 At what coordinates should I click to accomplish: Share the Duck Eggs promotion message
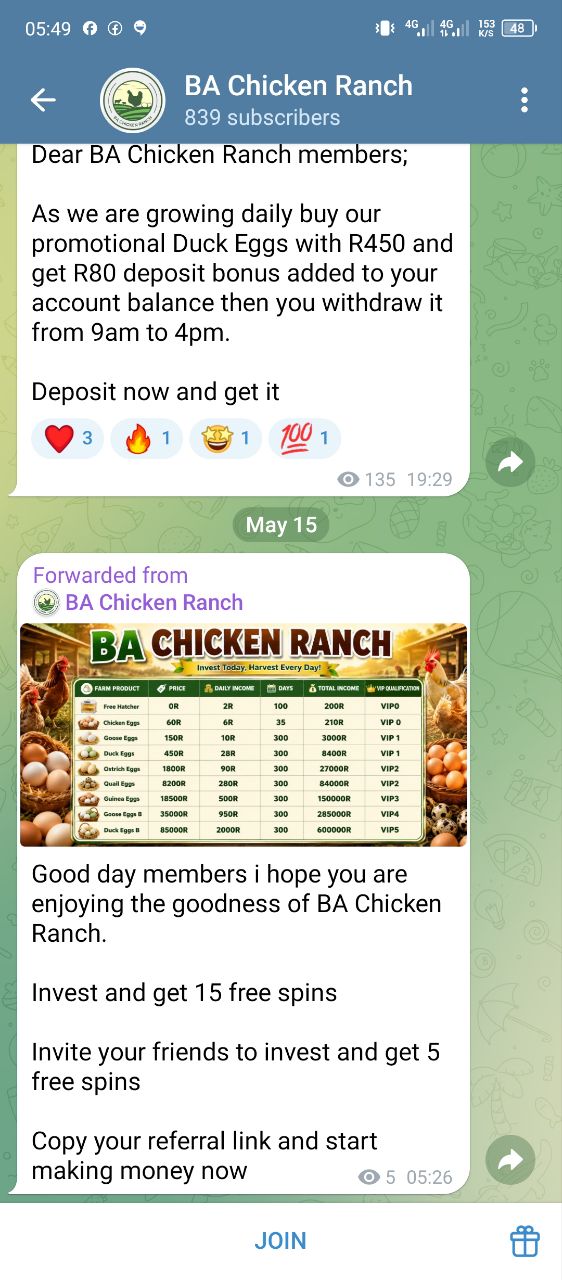point(511,462)
